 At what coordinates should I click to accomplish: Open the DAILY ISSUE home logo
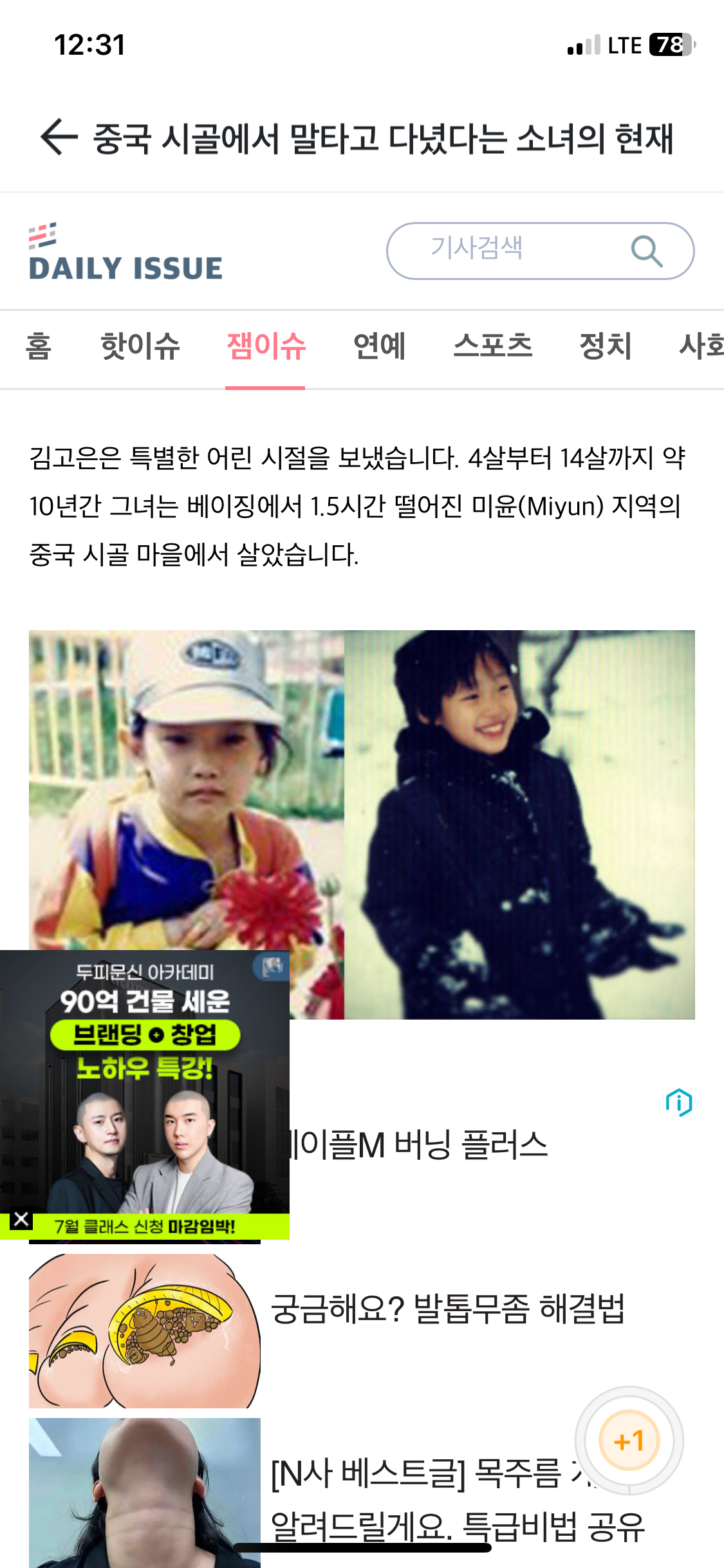[125, 254]
